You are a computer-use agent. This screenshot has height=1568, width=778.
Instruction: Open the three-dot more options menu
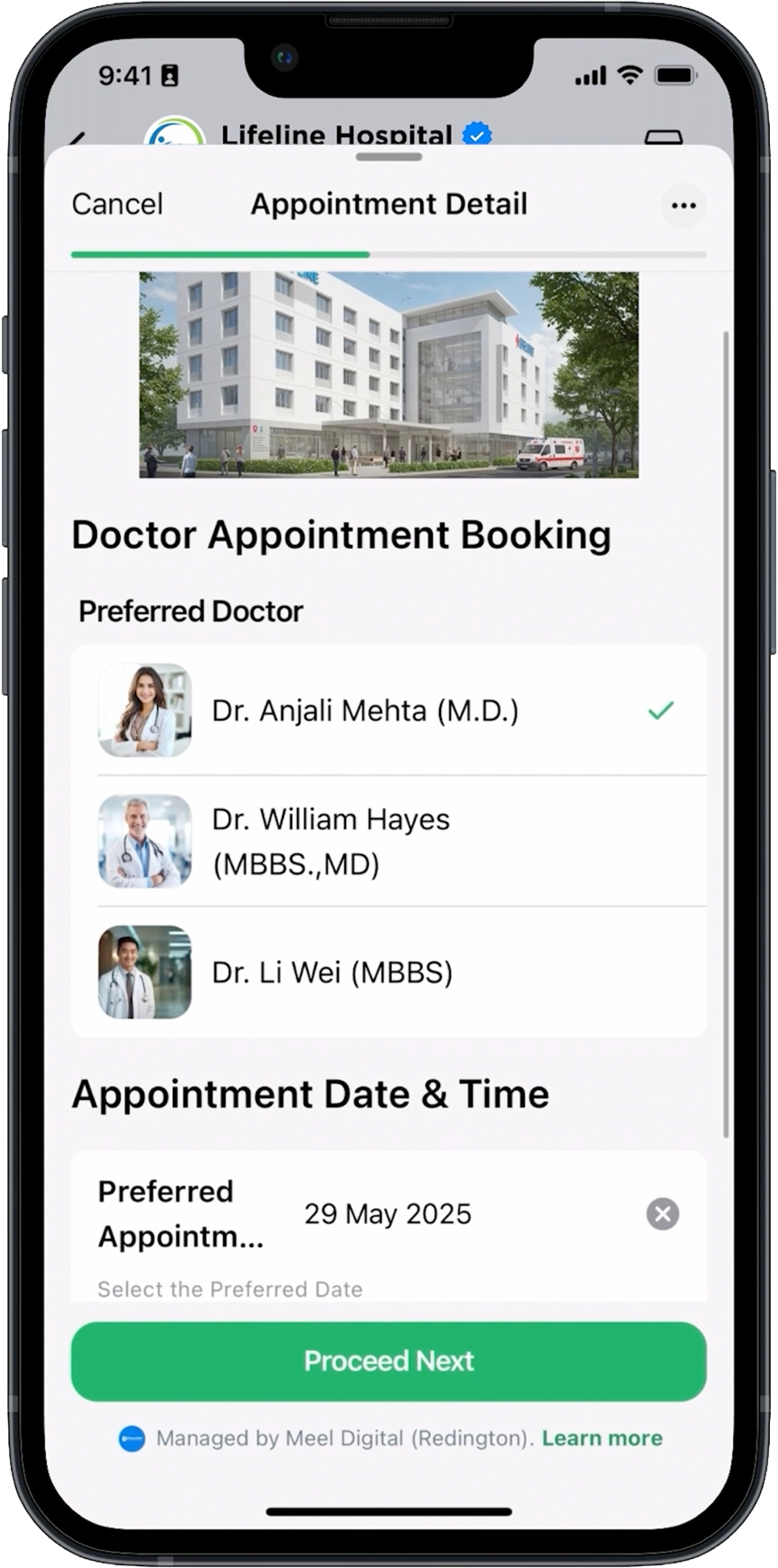[684, 205]
